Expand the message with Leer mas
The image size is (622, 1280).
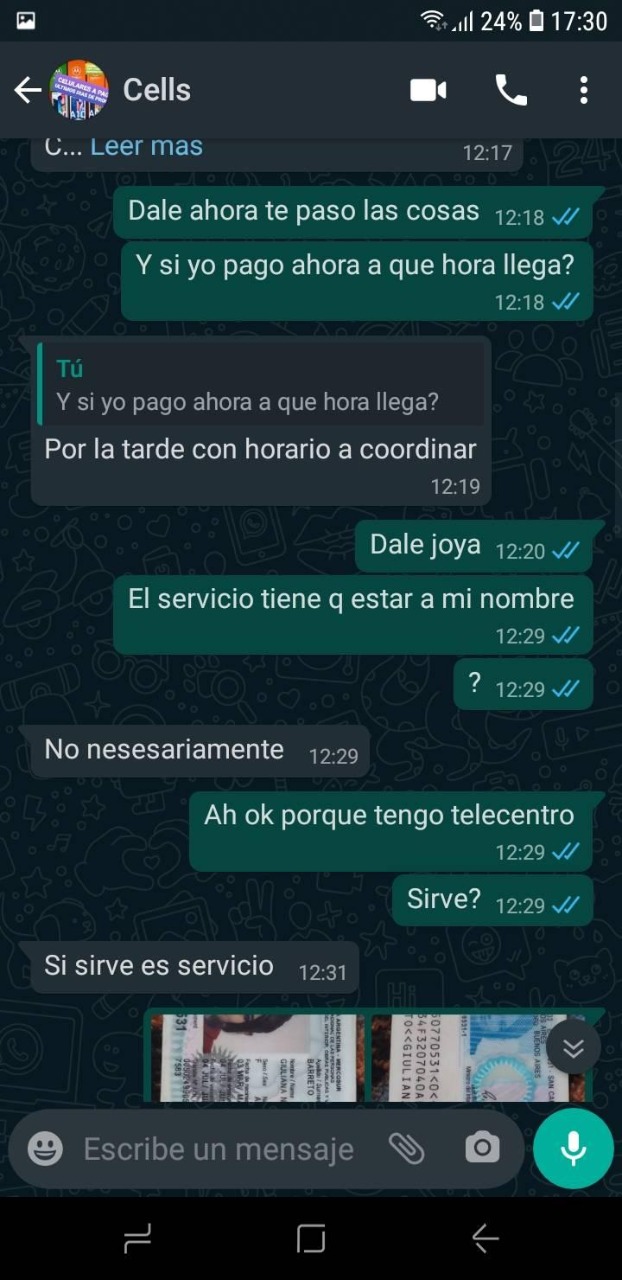coord(146,147)
